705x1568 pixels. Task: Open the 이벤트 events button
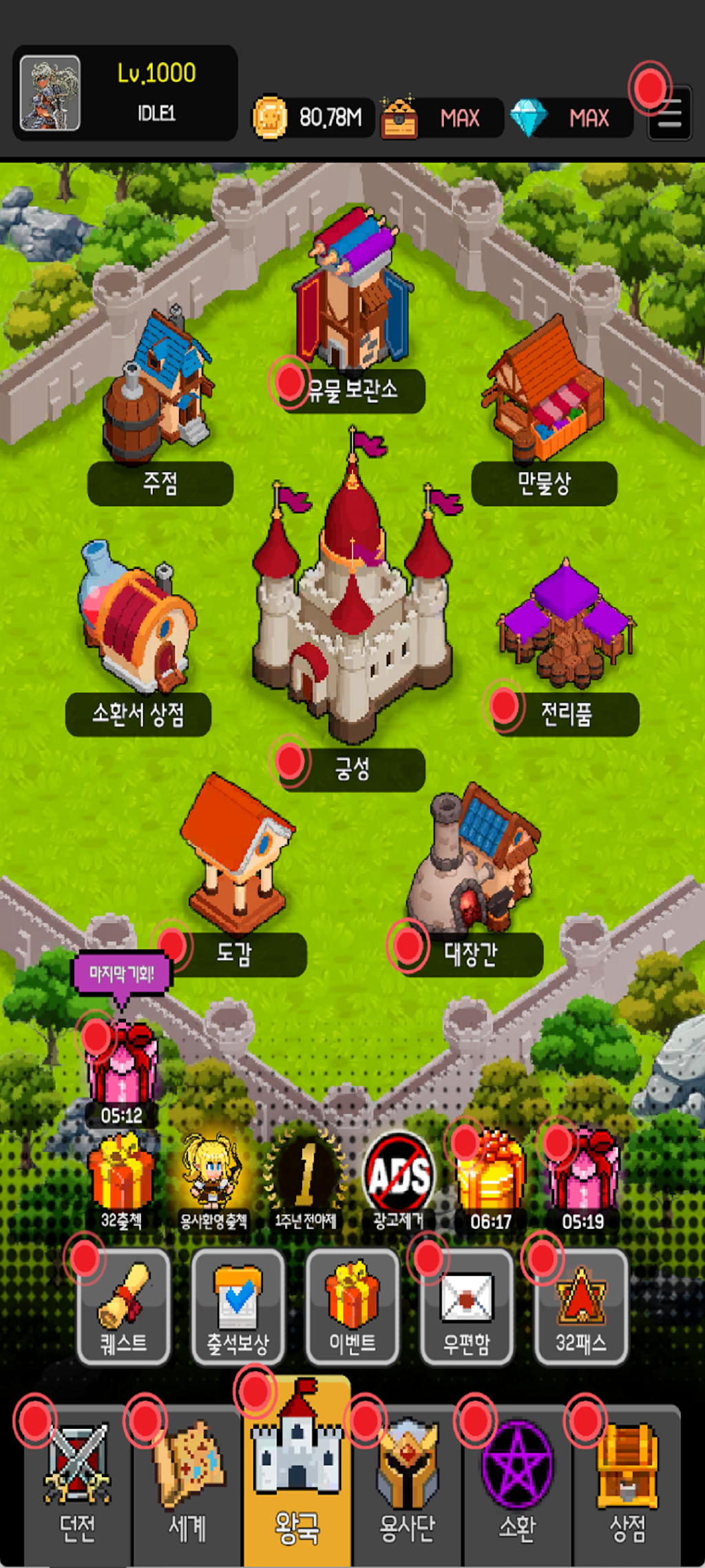(x=352, y=1307)
